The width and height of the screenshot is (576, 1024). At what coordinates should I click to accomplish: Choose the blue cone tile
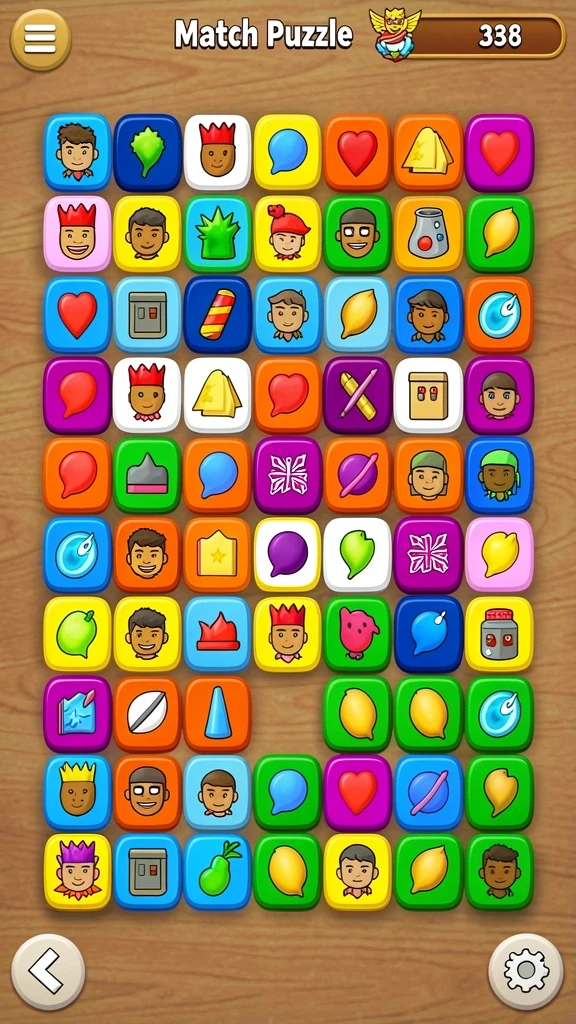point(217,714)
